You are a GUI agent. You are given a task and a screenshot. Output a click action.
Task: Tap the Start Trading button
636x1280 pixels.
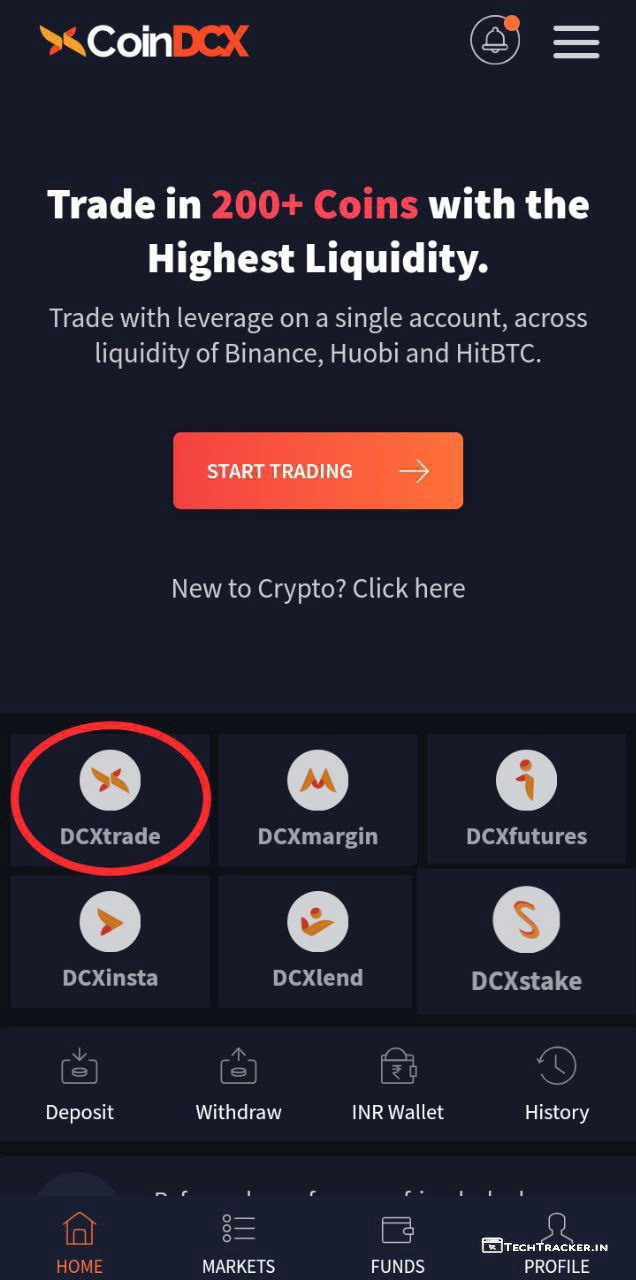click(x=318, y=471)
